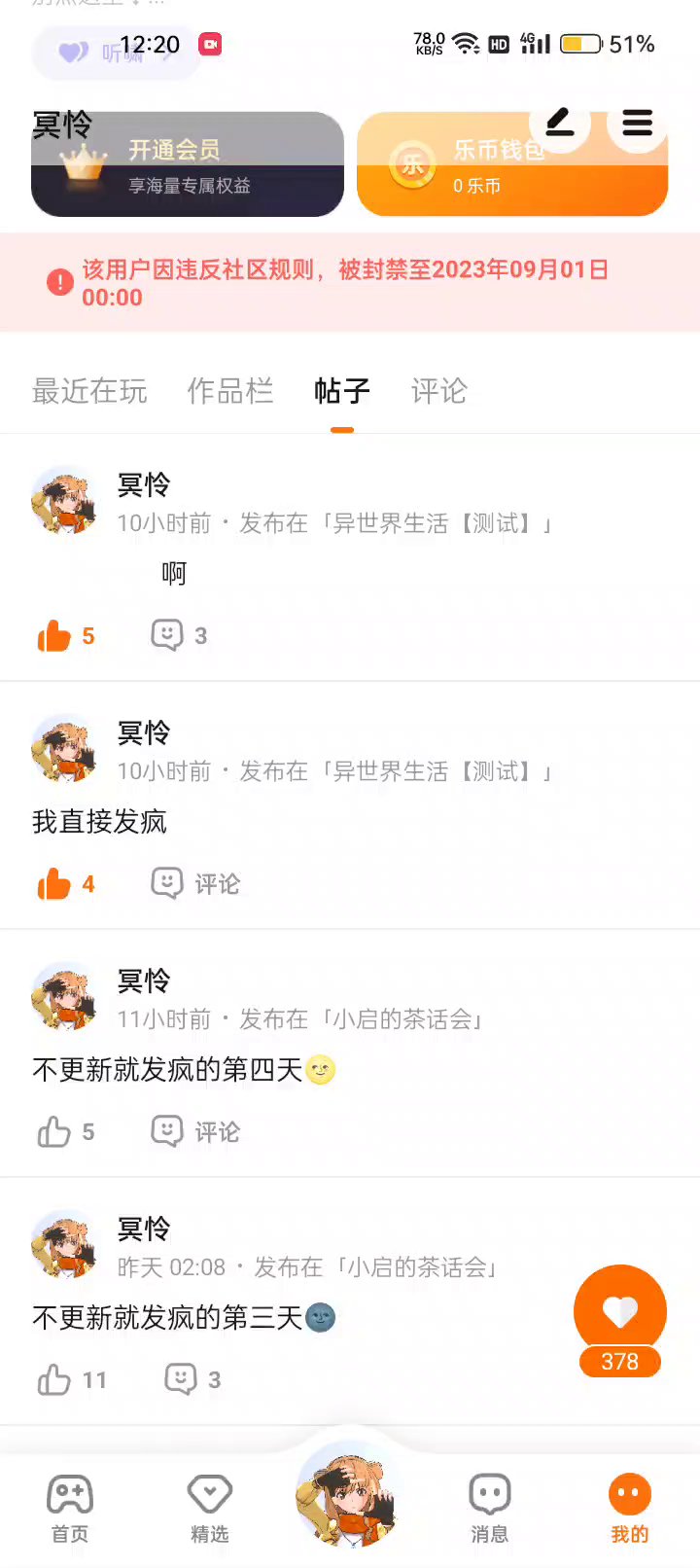The width and height of the screenshot is (700, 1568).
Task: Switch to the 评论 tab
Action: click(439, 391)
